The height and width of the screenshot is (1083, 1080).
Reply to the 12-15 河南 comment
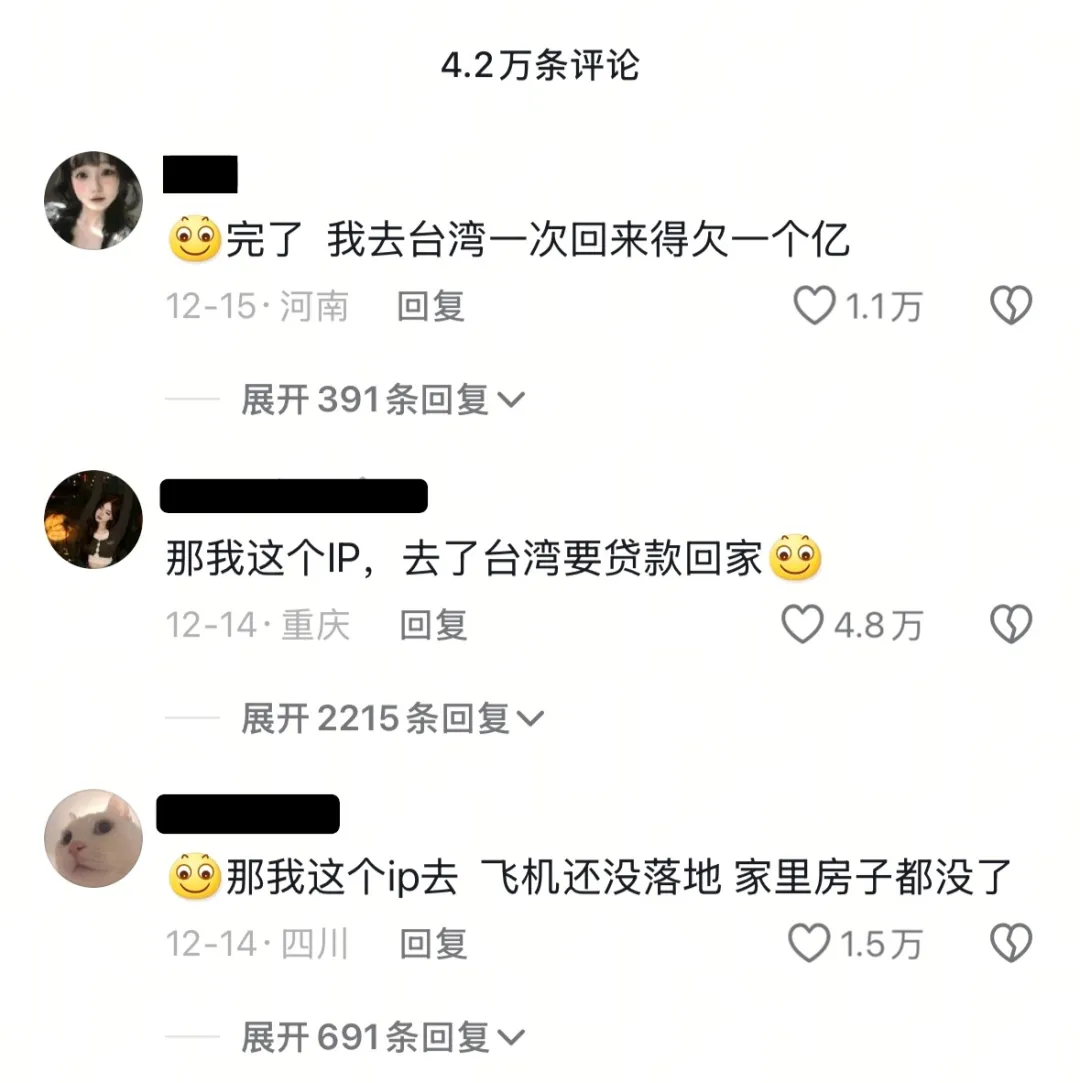coord(431,306)
